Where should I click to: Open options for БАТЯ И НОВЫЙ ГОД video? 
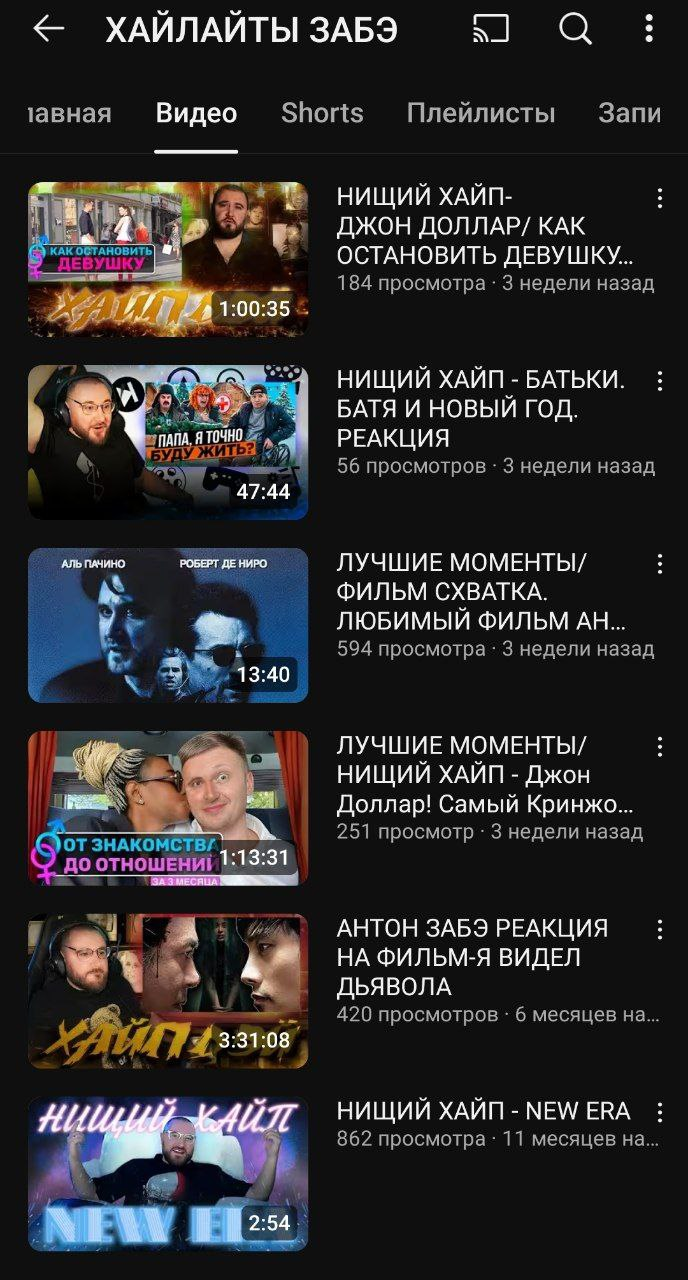660,381
